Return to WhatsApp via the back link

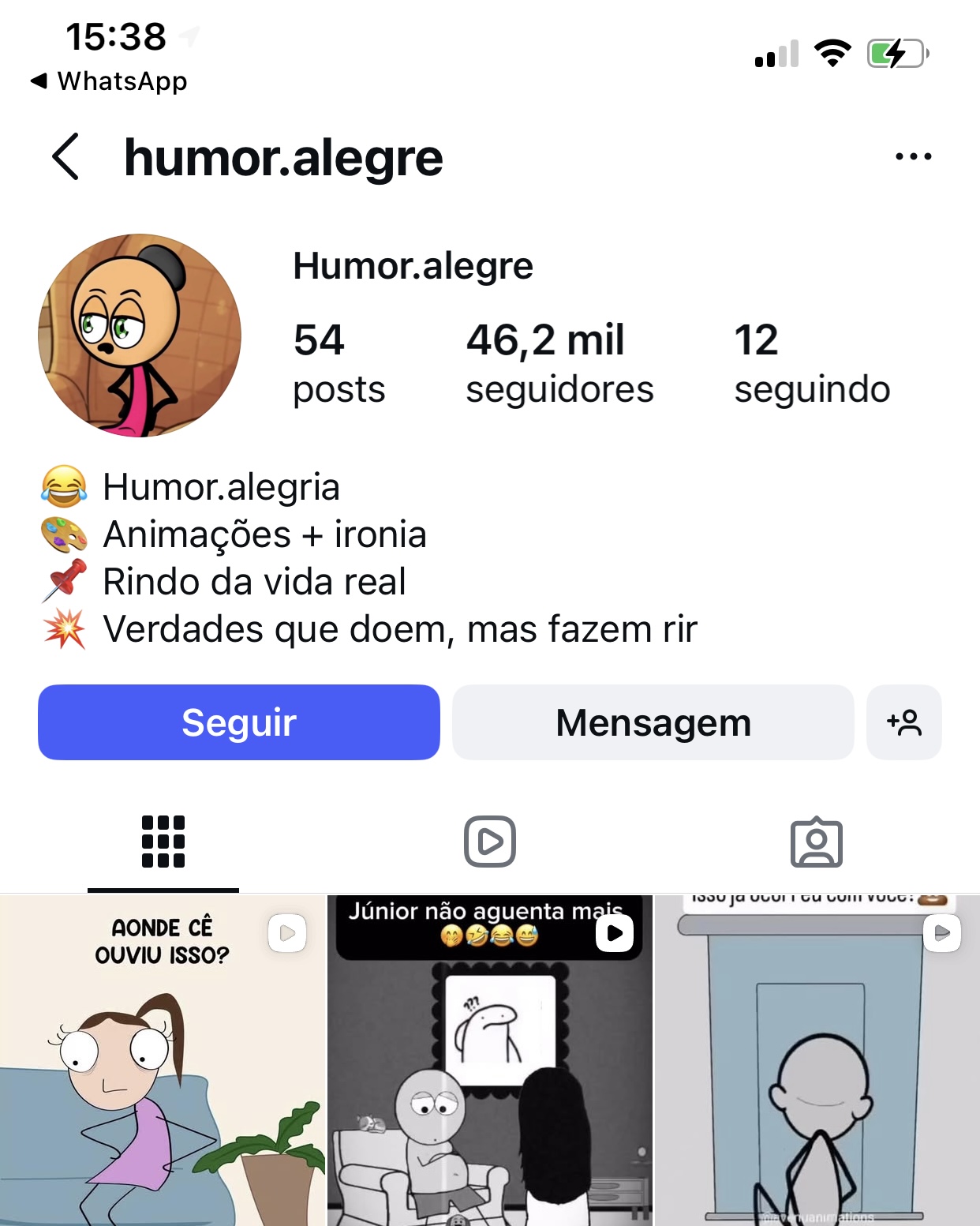(109, 81)
